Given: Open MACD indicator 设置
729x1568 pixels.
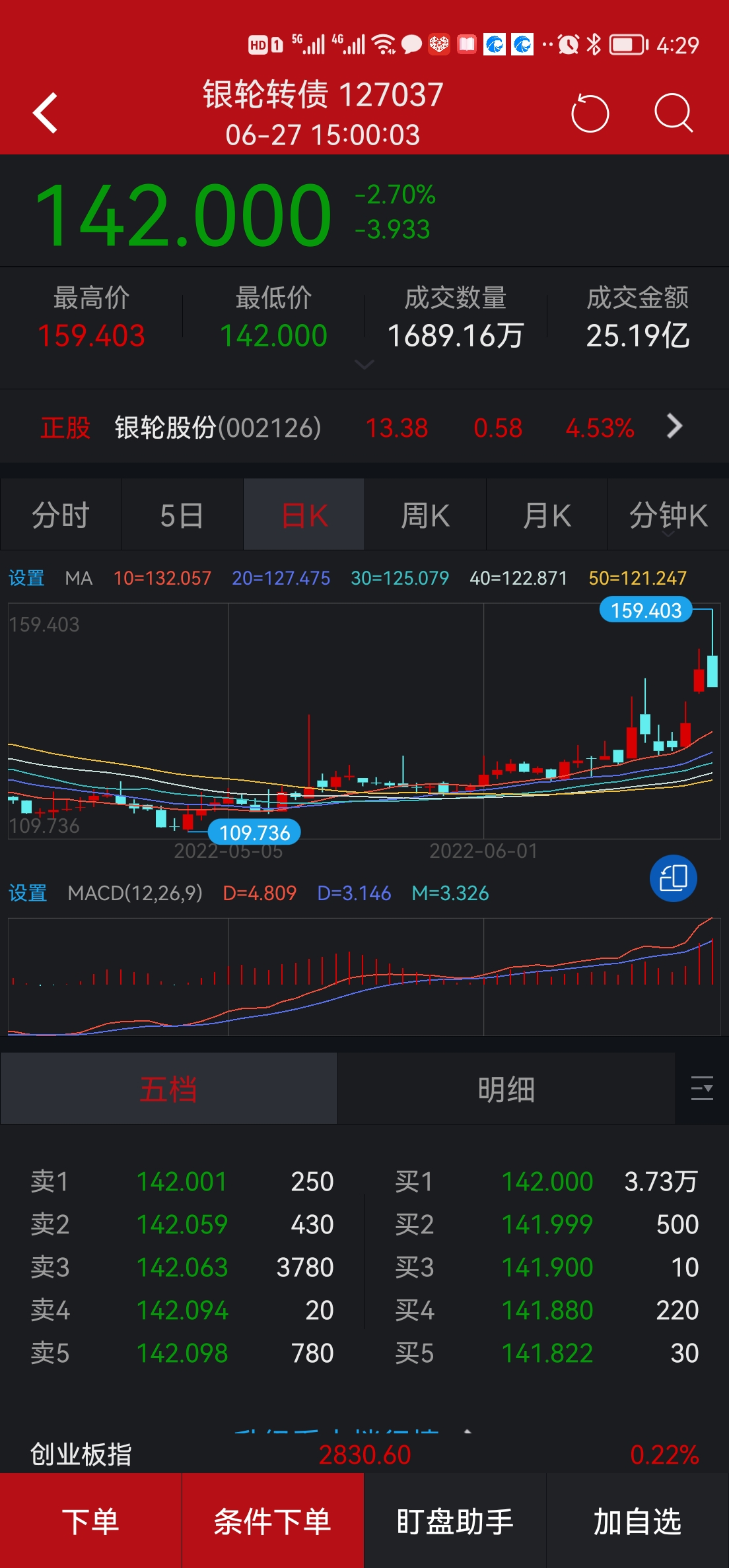Looking at the screenshot, I should pyautogui.click(x=28, y=893).
